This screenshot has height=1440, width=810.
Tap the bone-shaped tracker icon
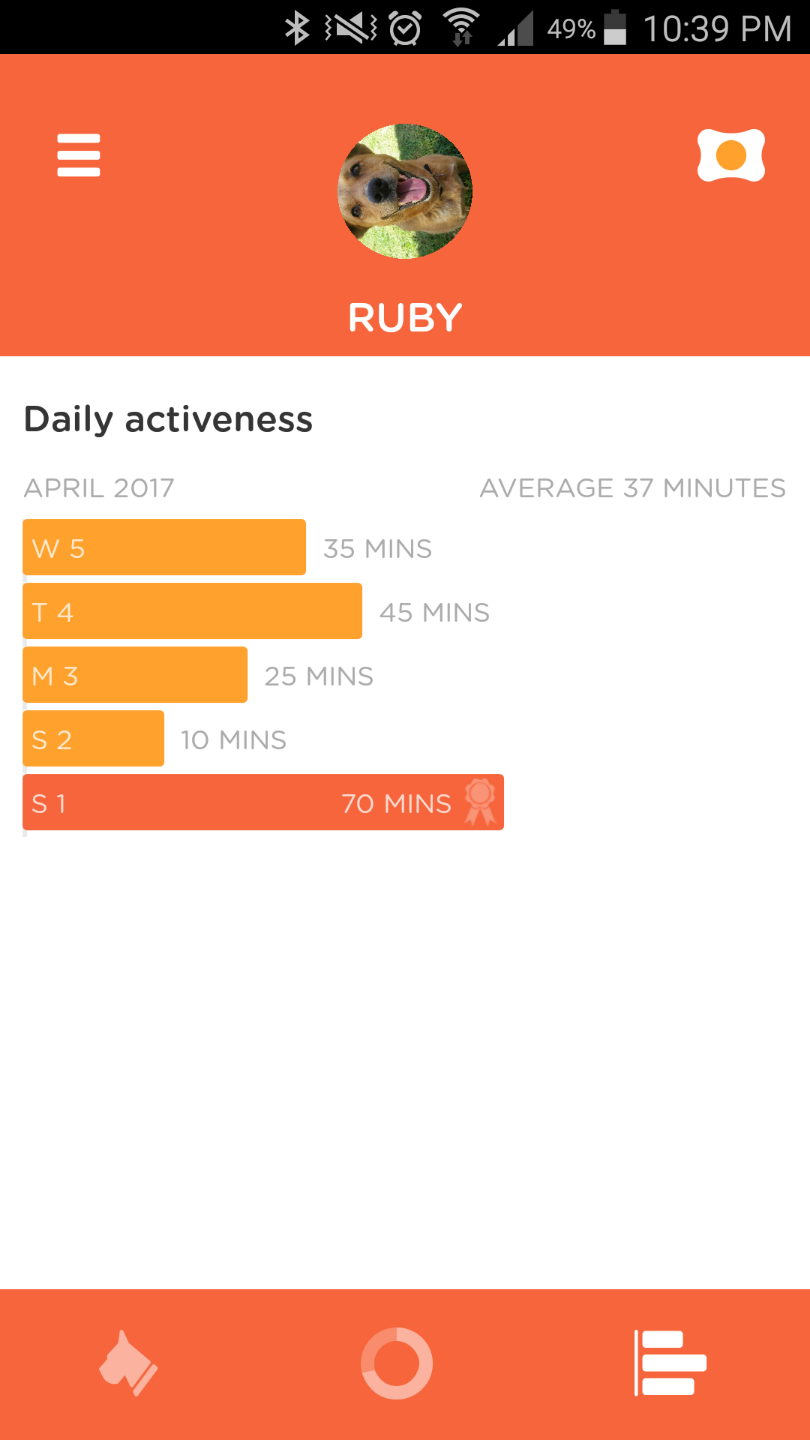tap(731, 156)
